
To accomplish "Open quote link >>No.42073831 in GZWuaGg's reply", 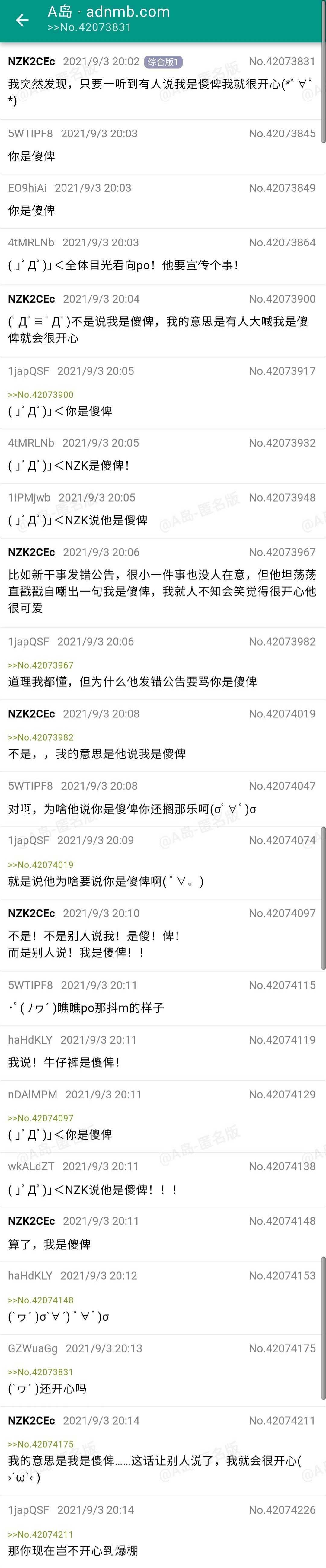I will [41, 1372].
